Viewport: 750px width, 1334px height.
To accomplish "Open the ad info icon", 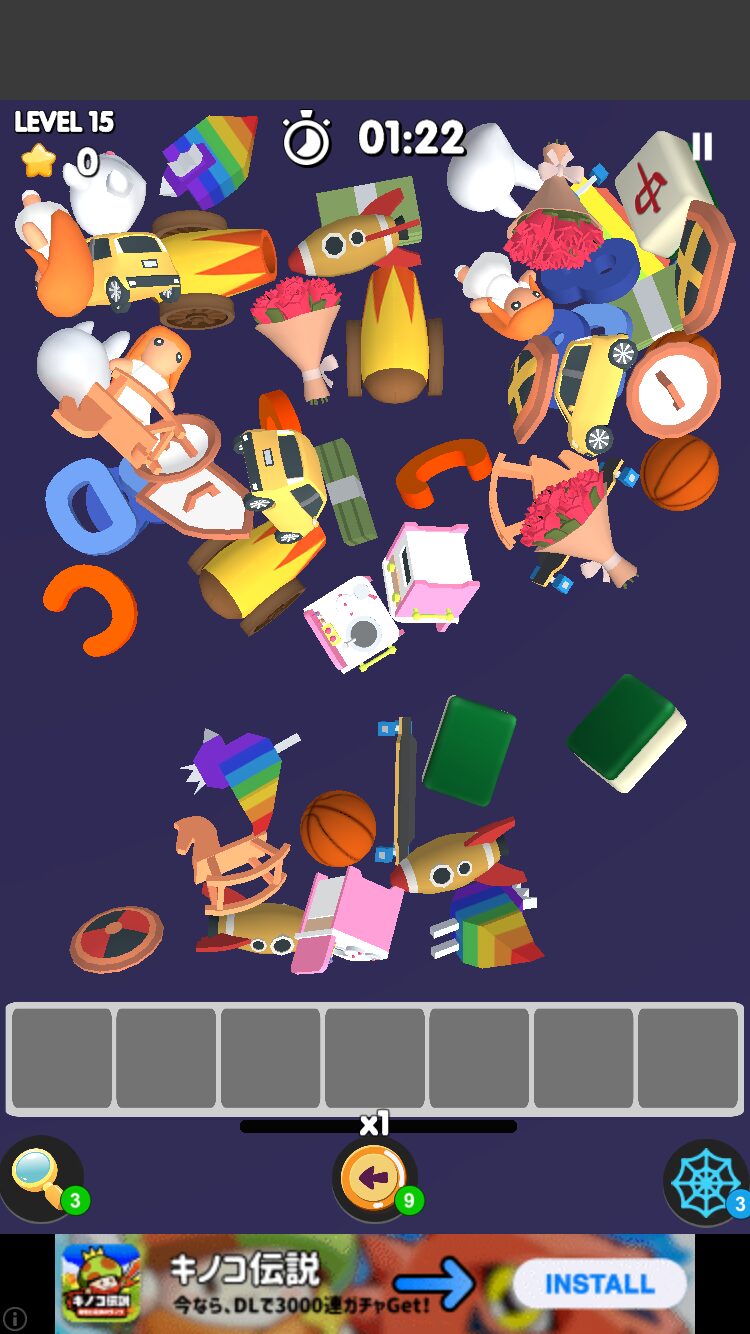I will point(14,1318).
